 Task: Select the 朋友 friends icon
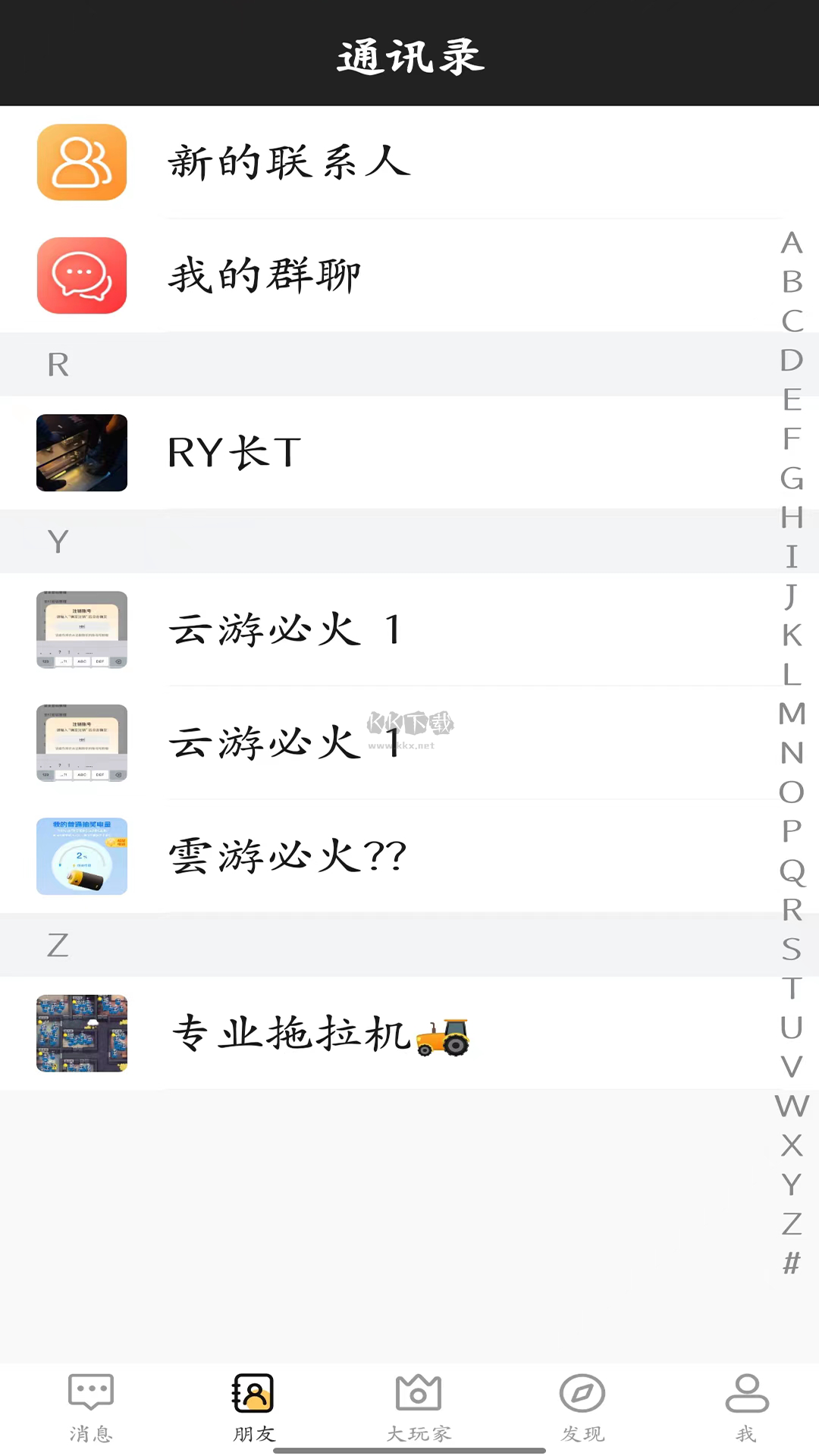253,1392
